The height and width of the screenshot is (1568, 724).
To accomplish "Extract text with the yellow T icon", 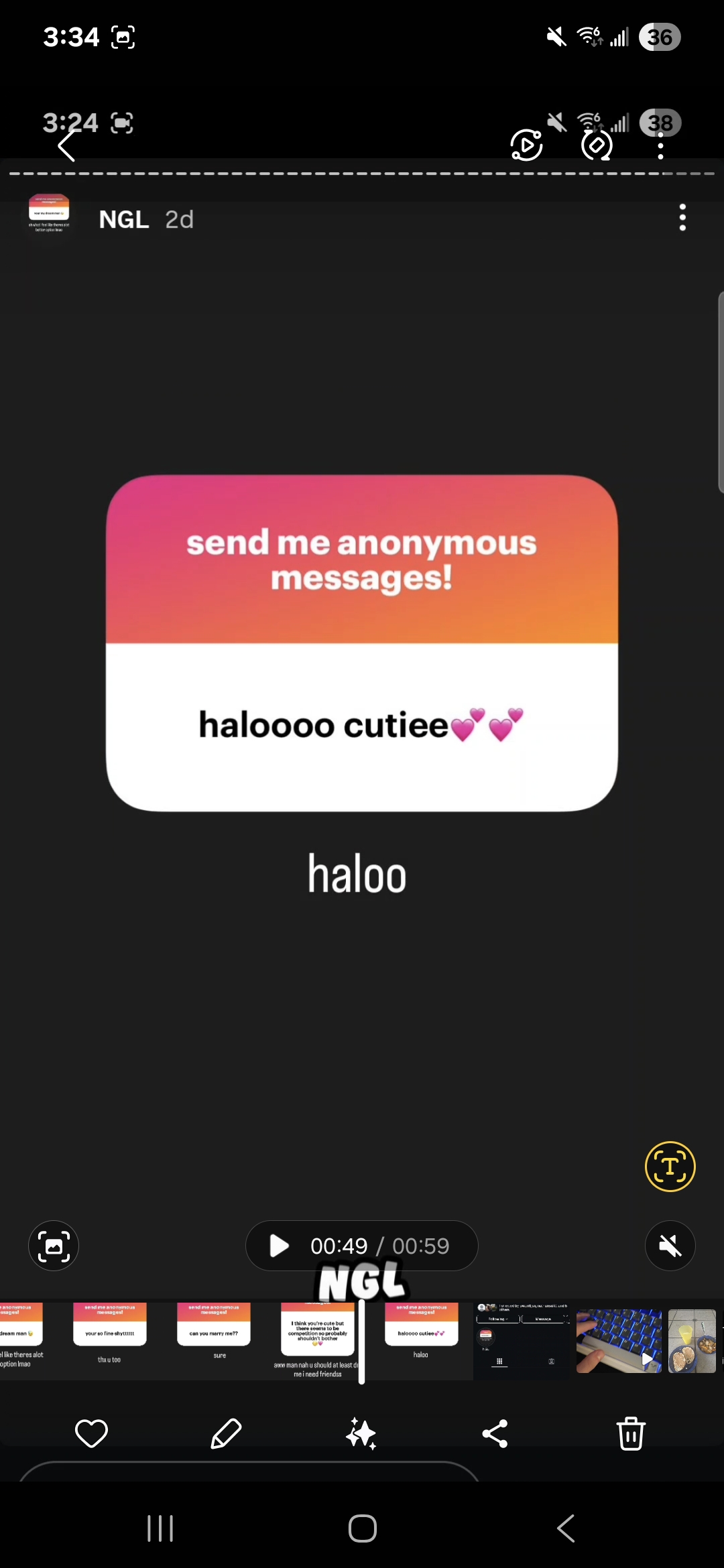I will (670, 1167).
